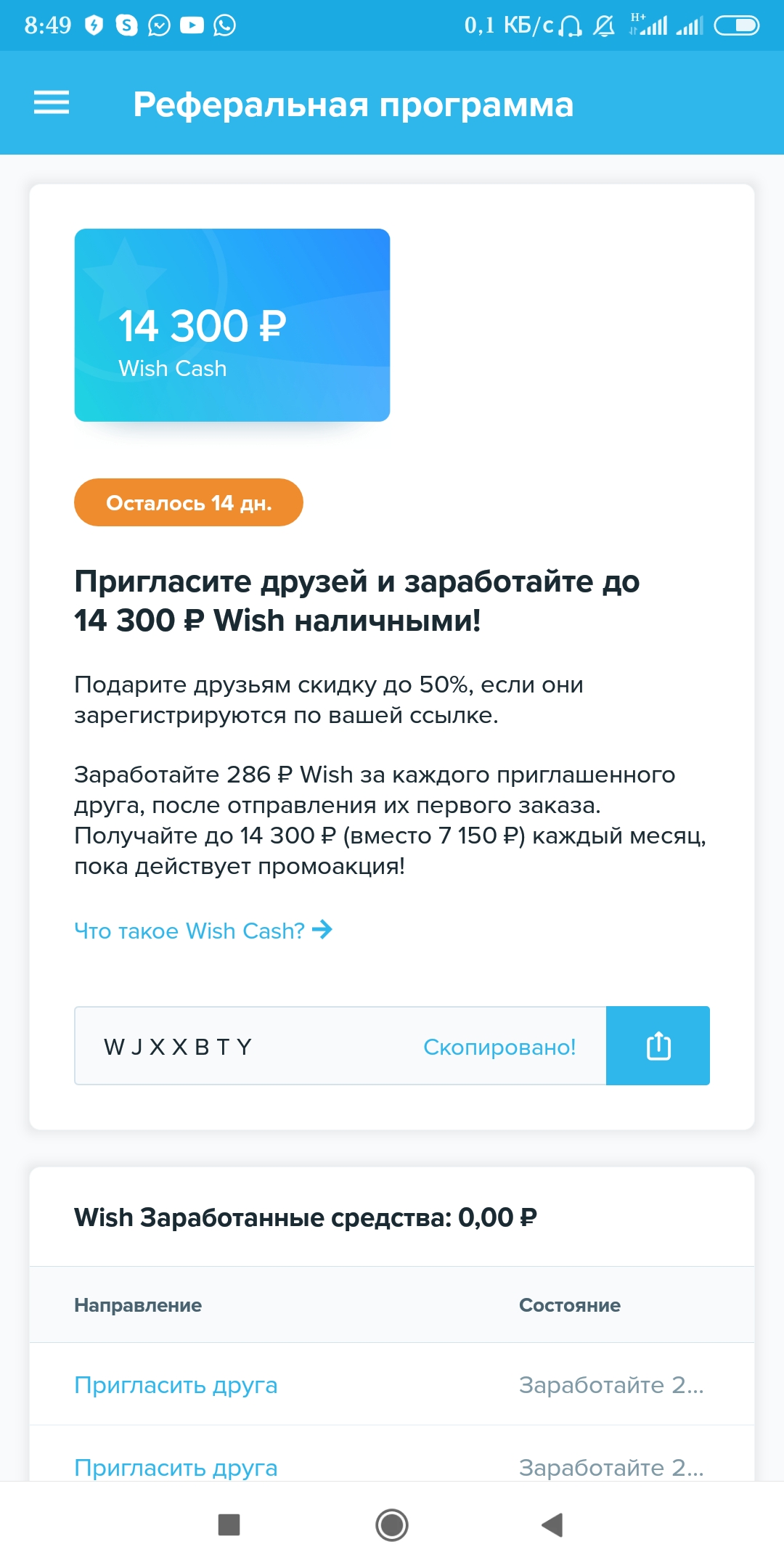
Task: Share the referral code WJXXBTY
Action: point(658,1046)
